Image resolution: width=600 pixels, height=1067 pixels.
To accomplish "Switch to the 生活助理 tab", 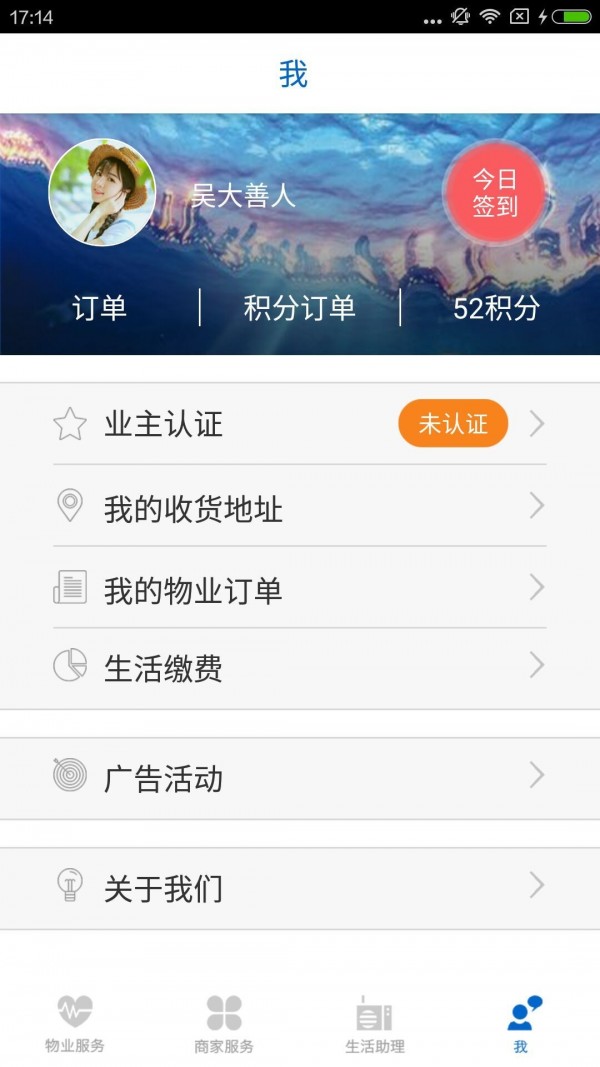I will click(x=375, y=1022).
